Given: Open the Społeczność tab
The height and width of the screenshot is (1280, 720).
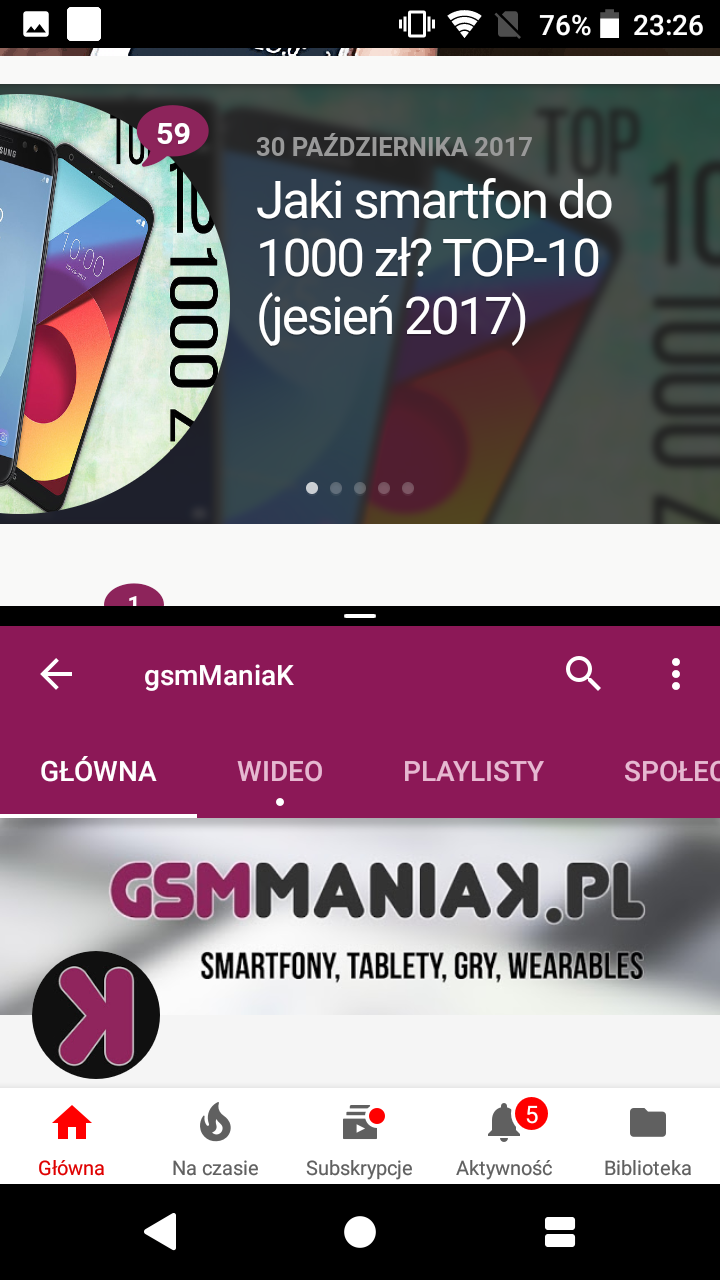Looking at the screenshot, I should (x=670, y=771).
